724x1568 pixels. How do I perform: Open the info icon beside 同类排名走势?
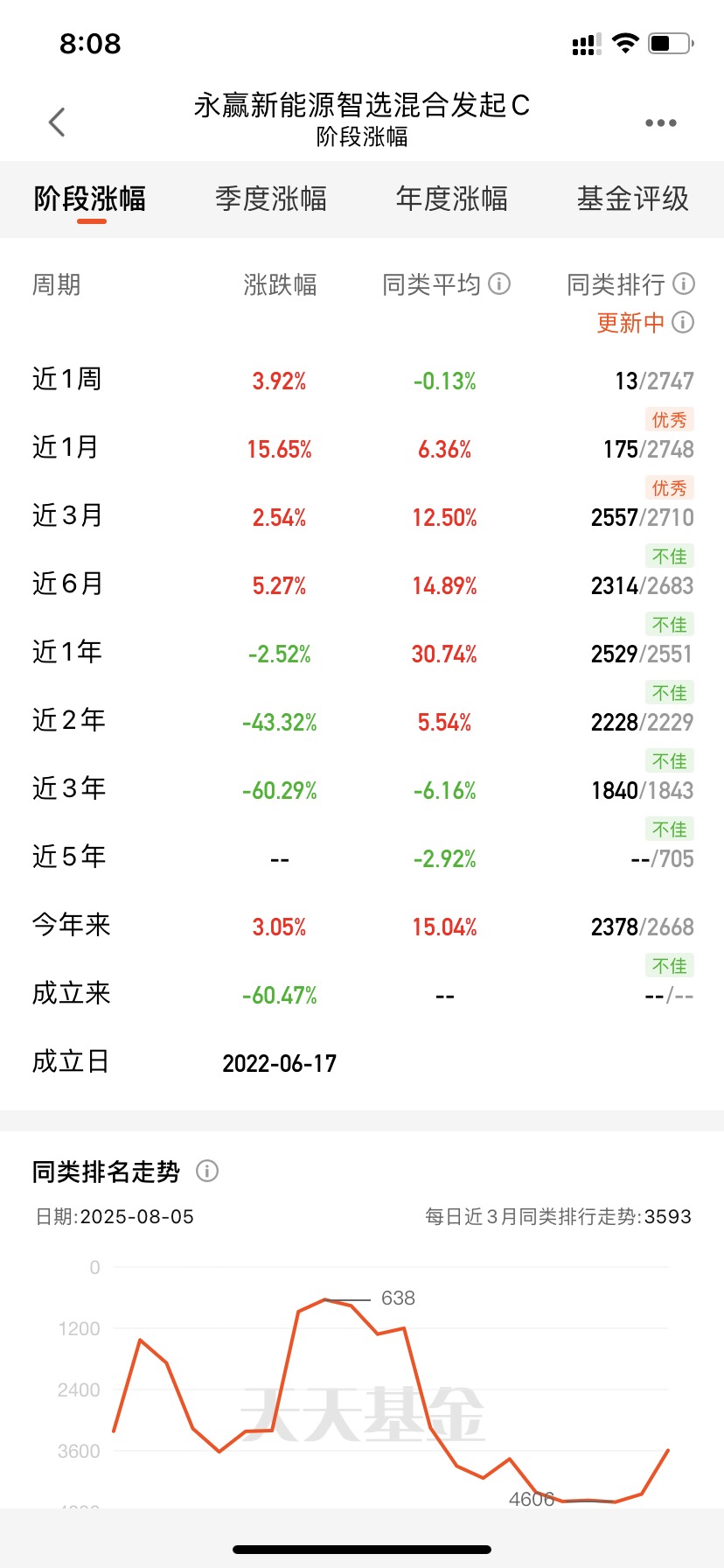pyautogui.click(x=207, y=1171)
